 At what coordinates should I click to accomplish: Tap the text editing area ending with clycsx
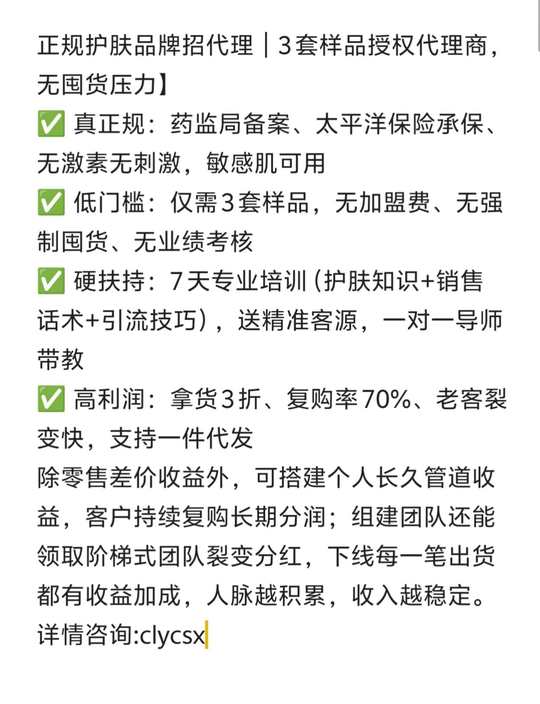270,341
